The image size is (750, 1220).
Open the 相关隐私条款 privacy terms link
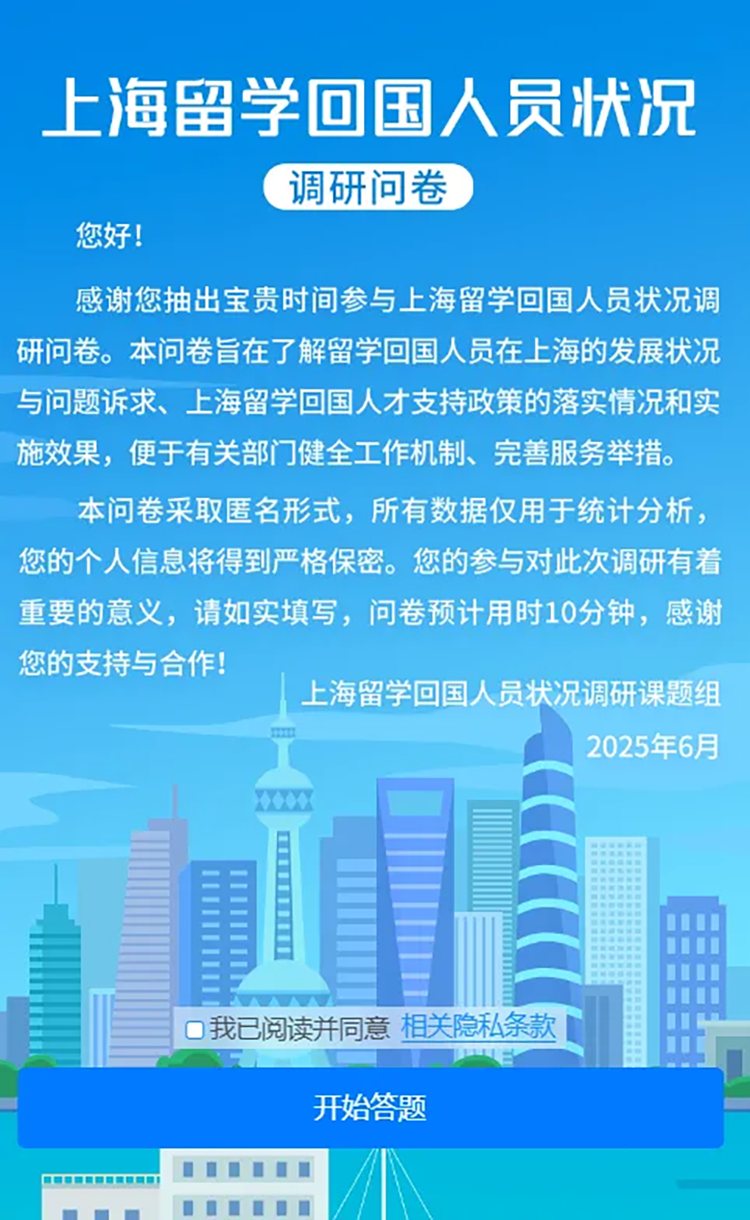click(478, 1027)
